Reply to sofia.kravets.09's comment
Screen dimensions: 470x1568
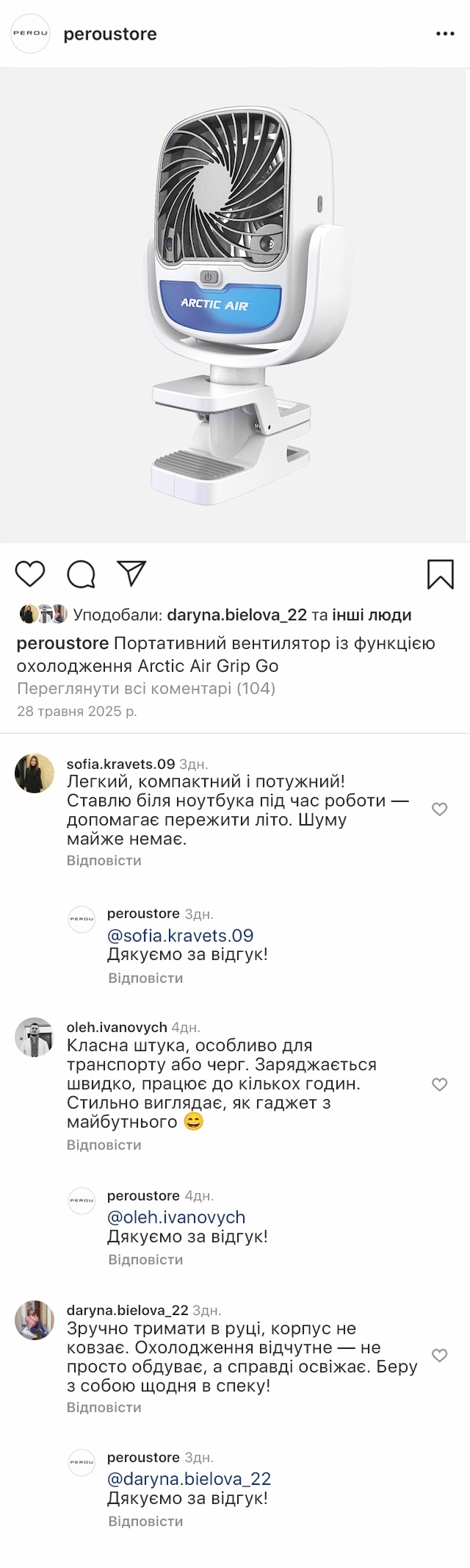104,860
